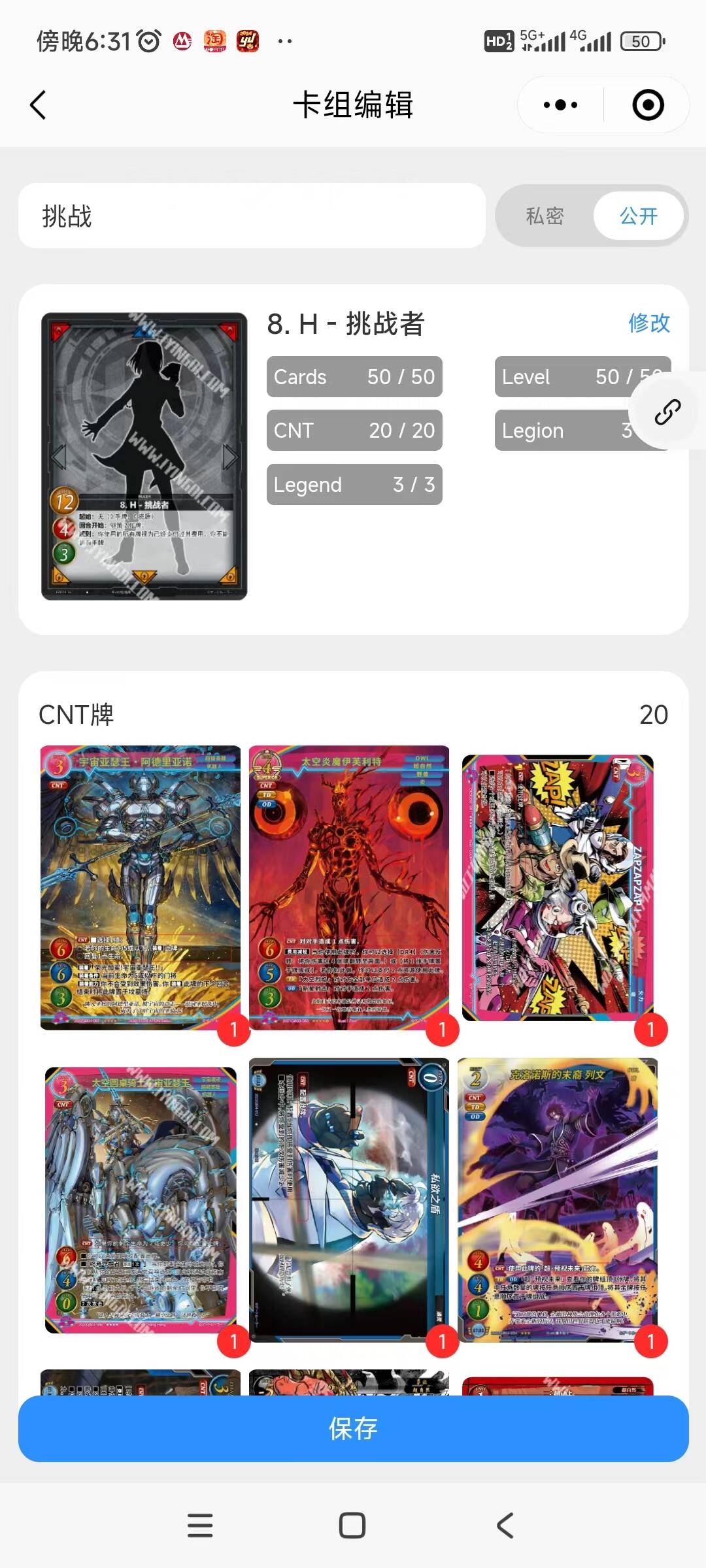View the 8. H - 挑战者 card image
Screen dimensions: 706x1568
point(144,456)
